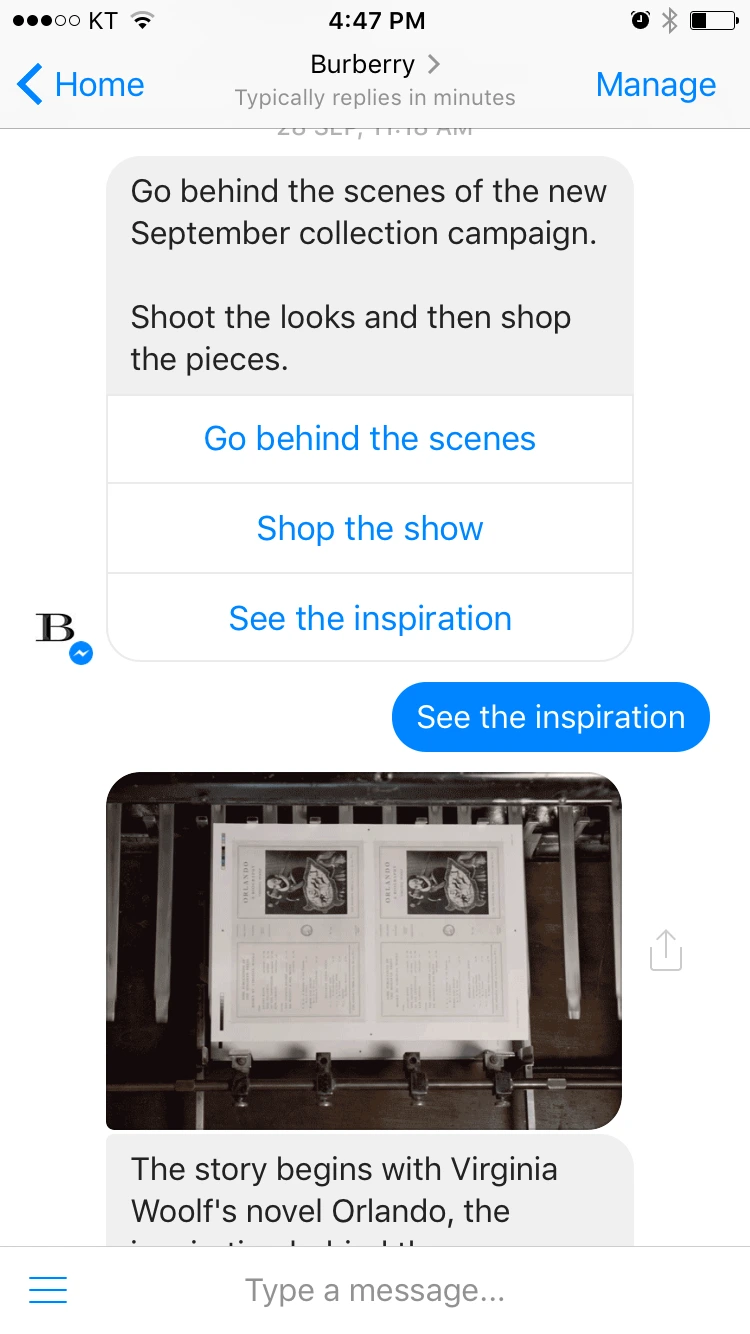Screen dimensions: 750x1334
Task: Open the bot menu icon
Action: pos(48,1290)
